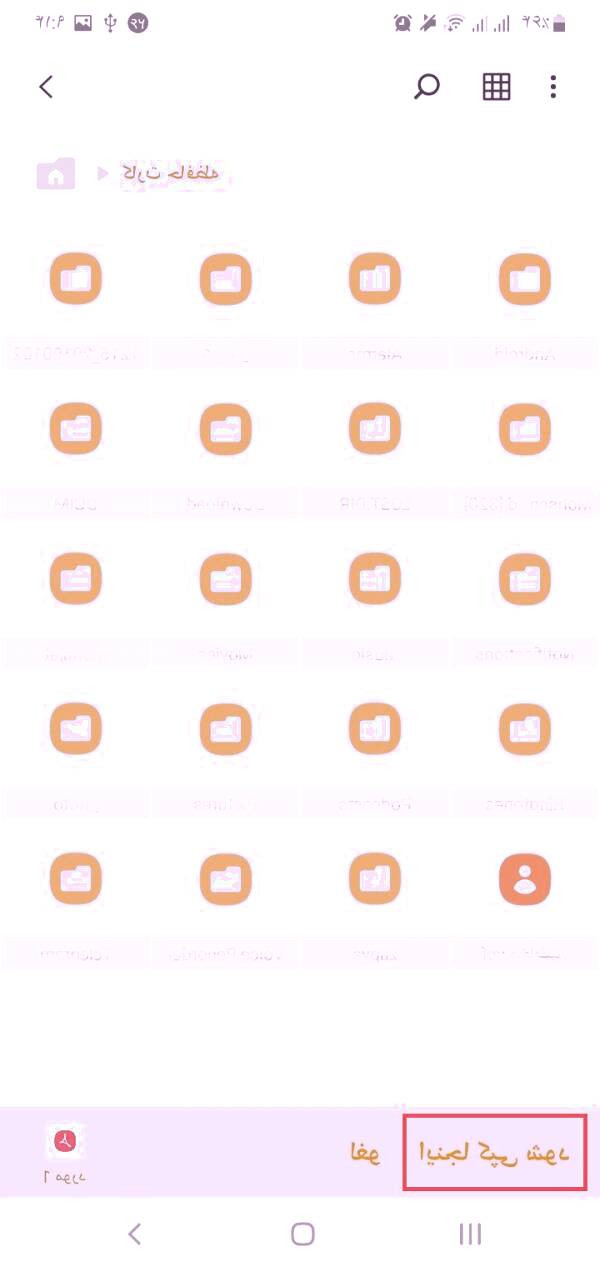Change the grid view layout

pyautogui.click(x=496, y=87)
